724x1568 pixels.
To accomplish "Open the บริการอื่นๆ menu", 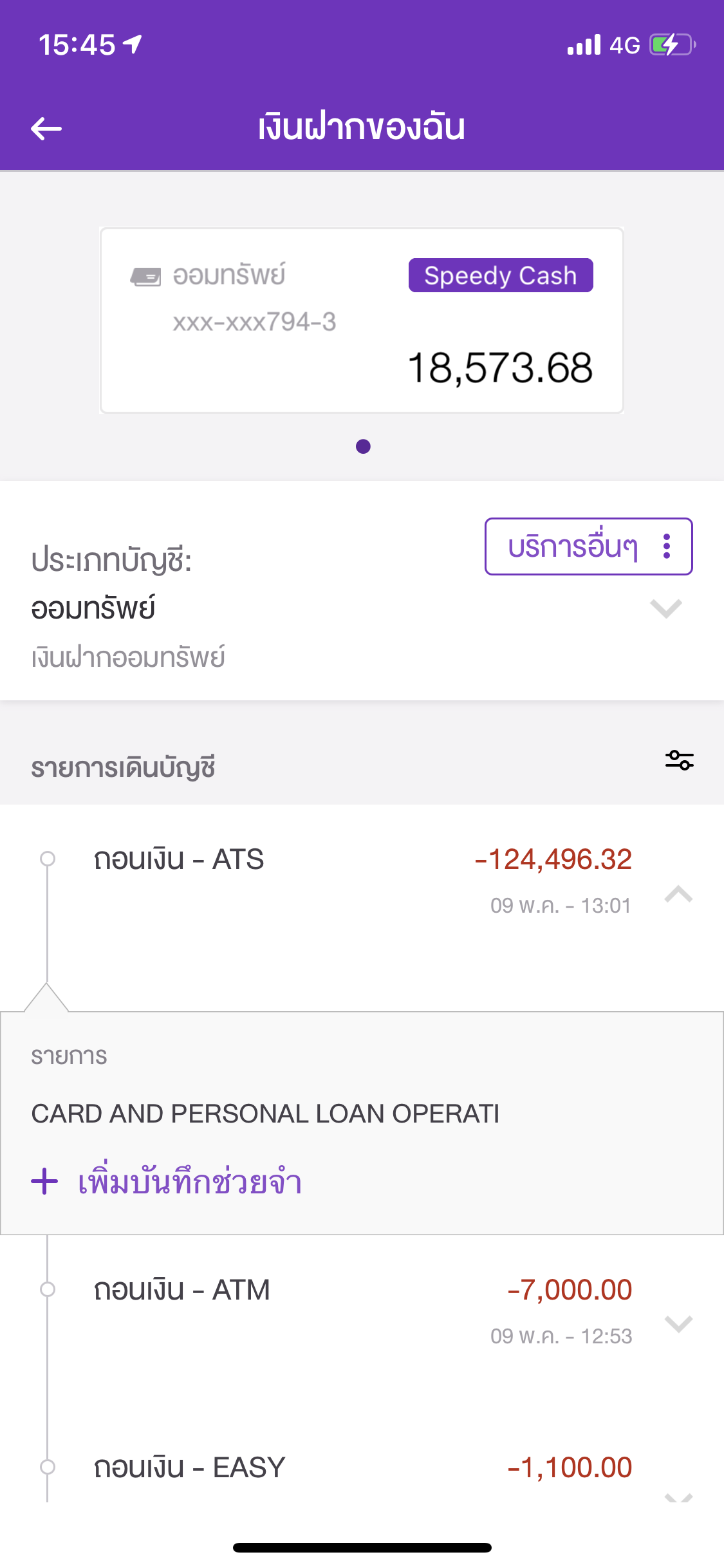I will click(x=588, y=546).
